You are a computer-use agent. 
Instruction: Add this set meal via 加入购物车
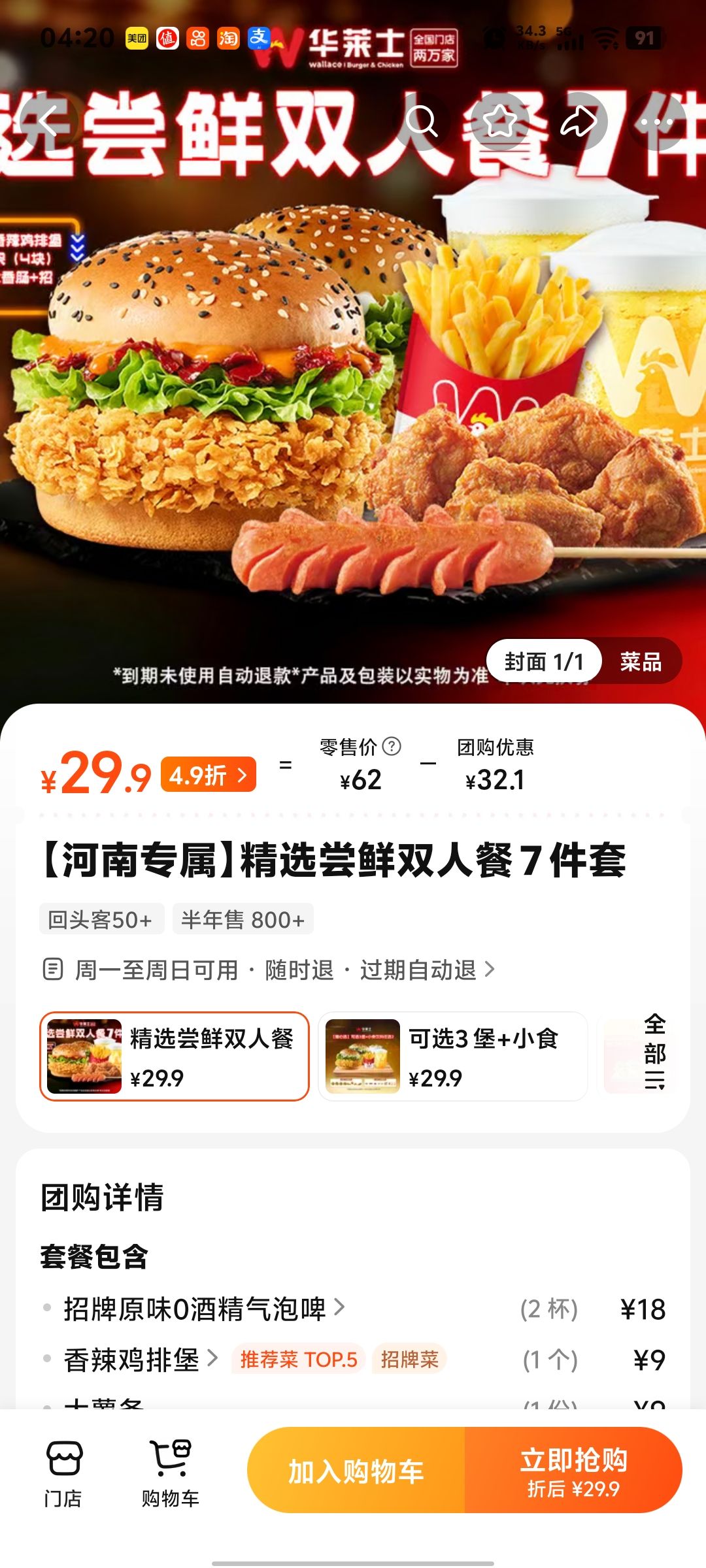(356, 1471)
